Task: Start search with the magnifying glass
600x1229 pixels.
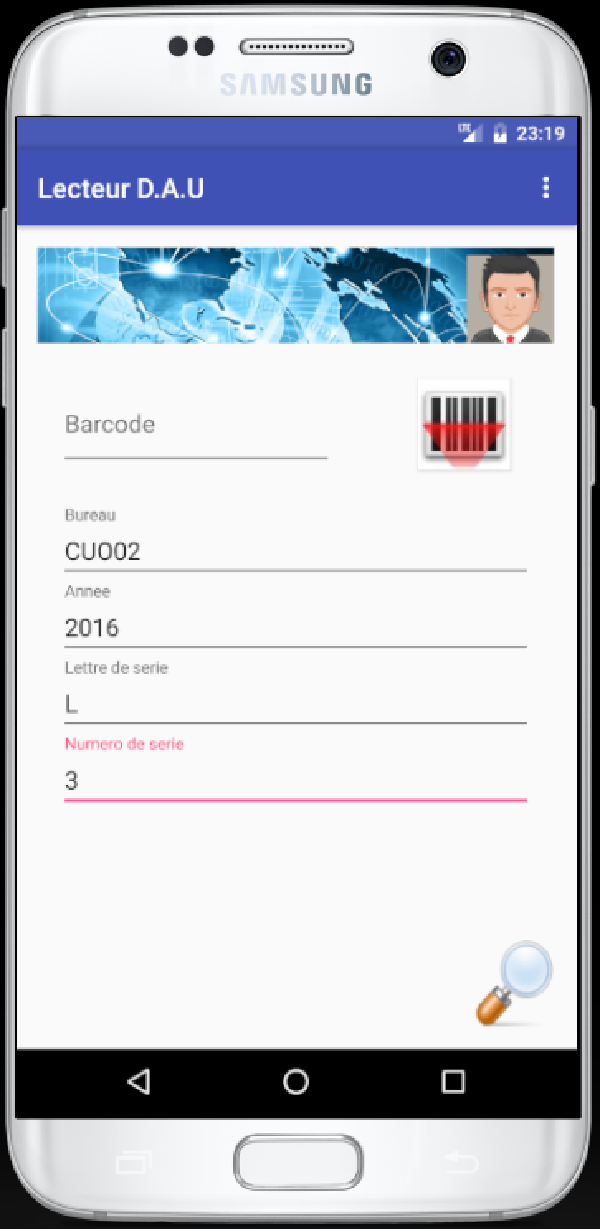Action: [x=514, y=982]
